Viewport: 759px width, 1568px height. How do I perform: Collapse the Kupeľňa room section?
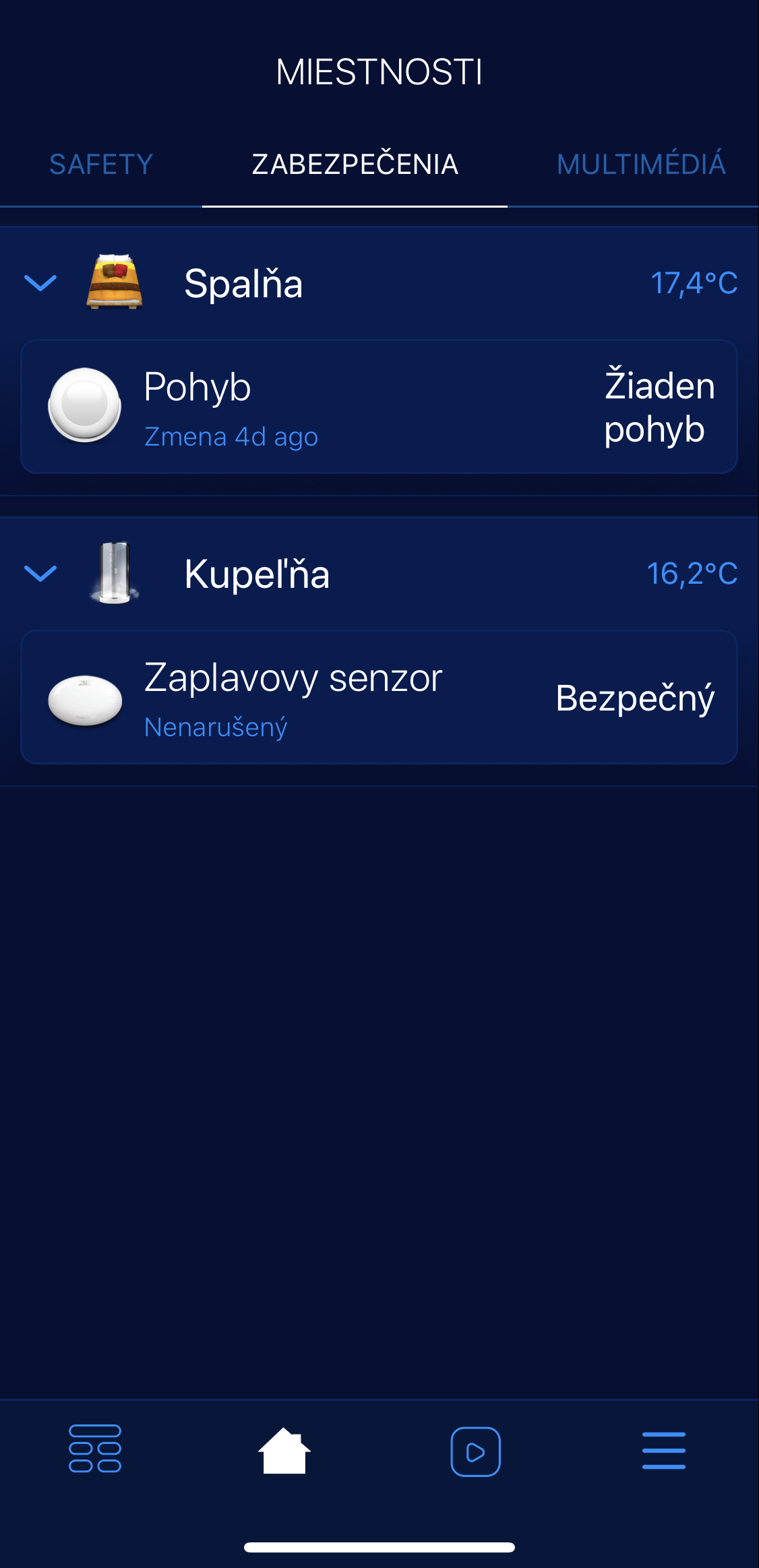click(40, 574)
